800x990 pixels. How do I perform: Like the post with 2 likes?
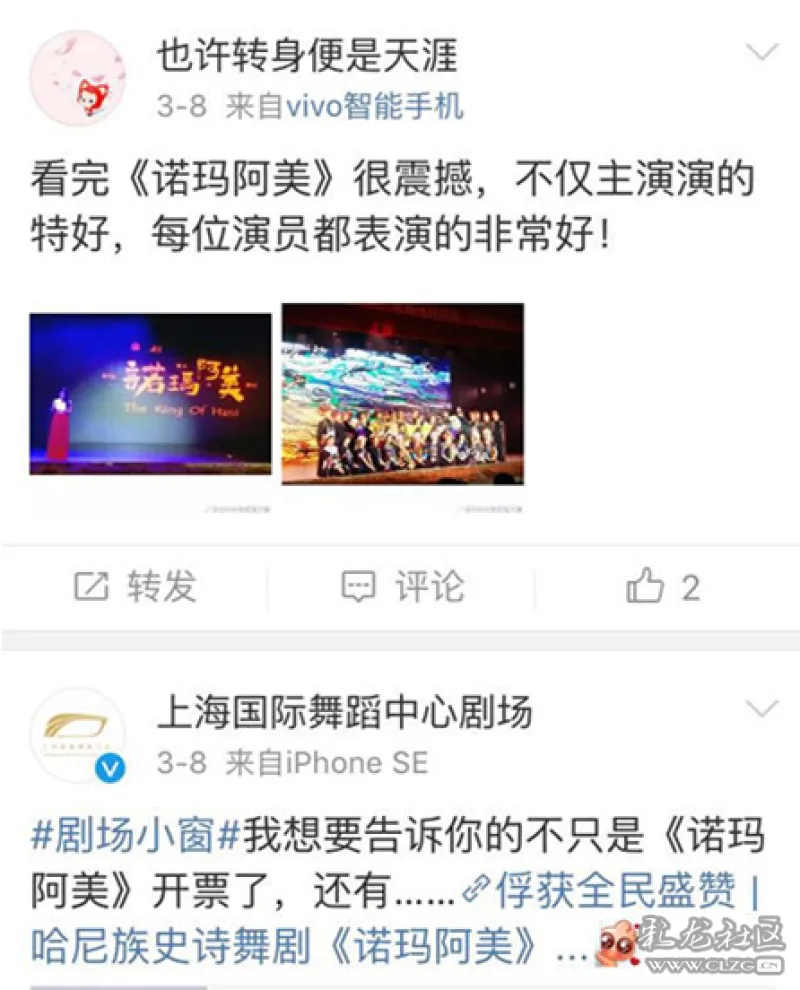[x=662, y=587]
